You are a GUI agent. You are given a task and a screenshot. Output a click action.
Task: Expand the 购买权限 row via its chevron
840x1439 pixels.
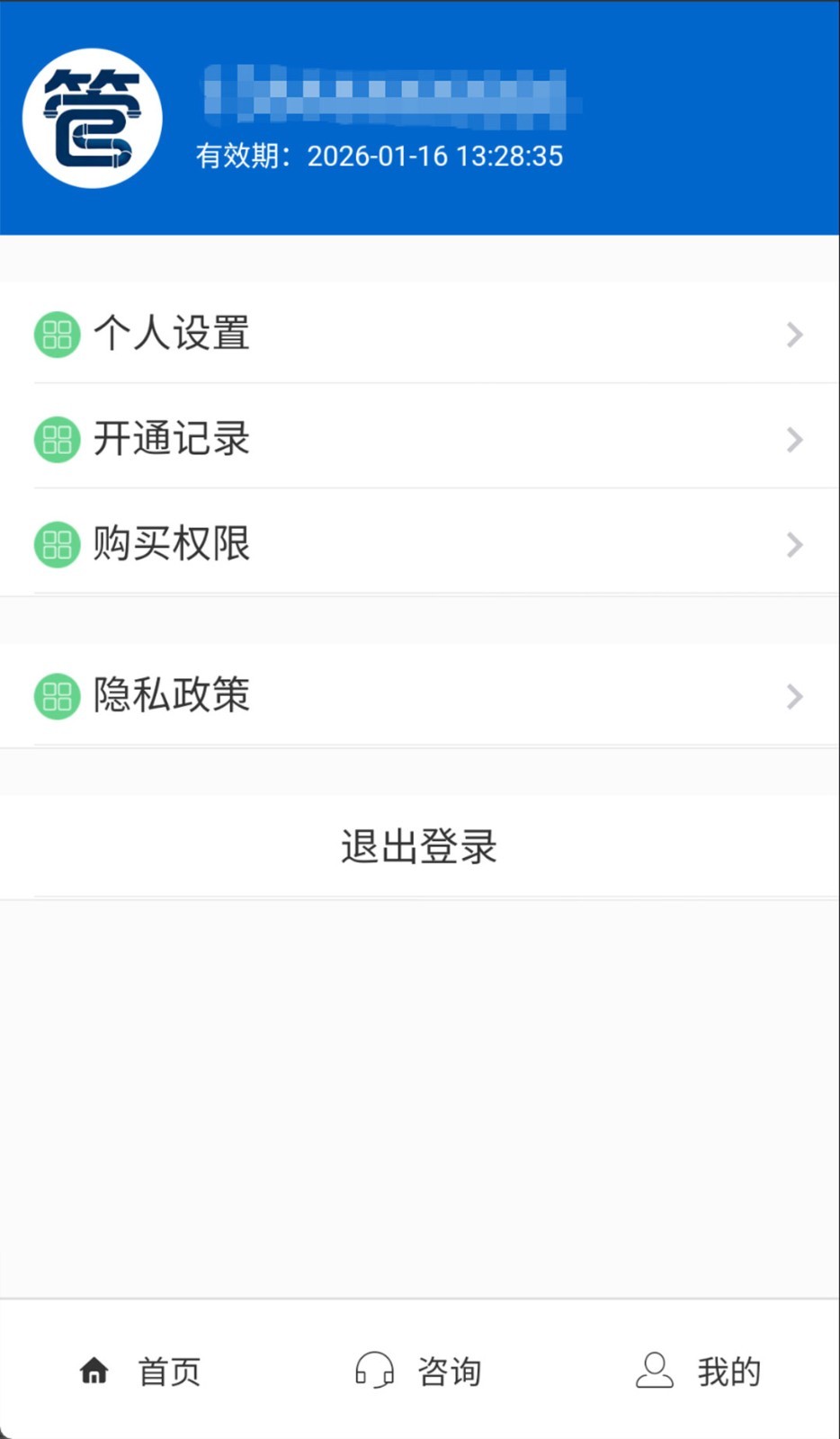click(795, 544)
